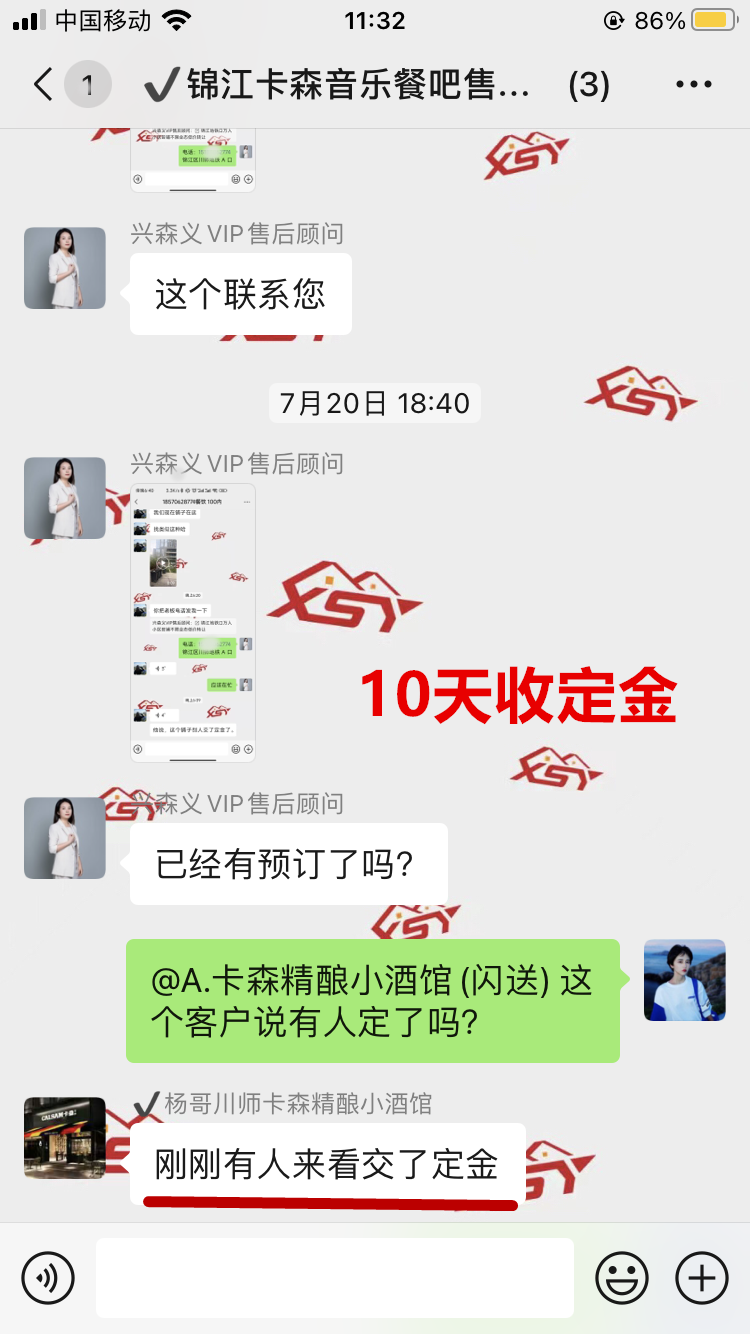
Task: Go back to the chat list
Action: [x=42, y=85]
